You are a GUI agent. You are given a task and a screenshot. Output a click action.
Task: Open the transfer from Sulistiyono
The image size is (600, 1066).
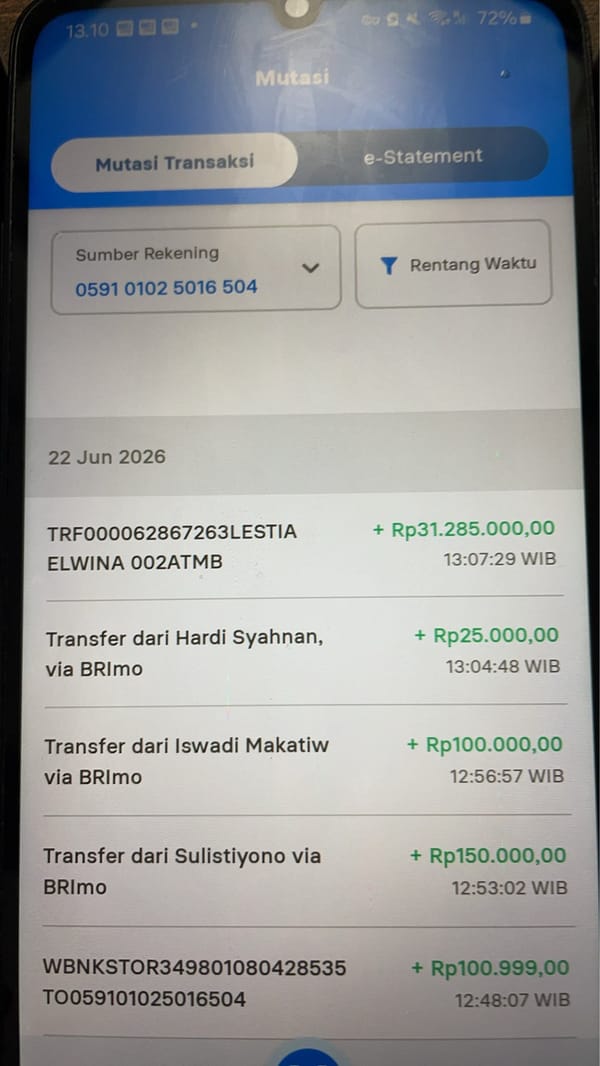(x=306, y=872)
